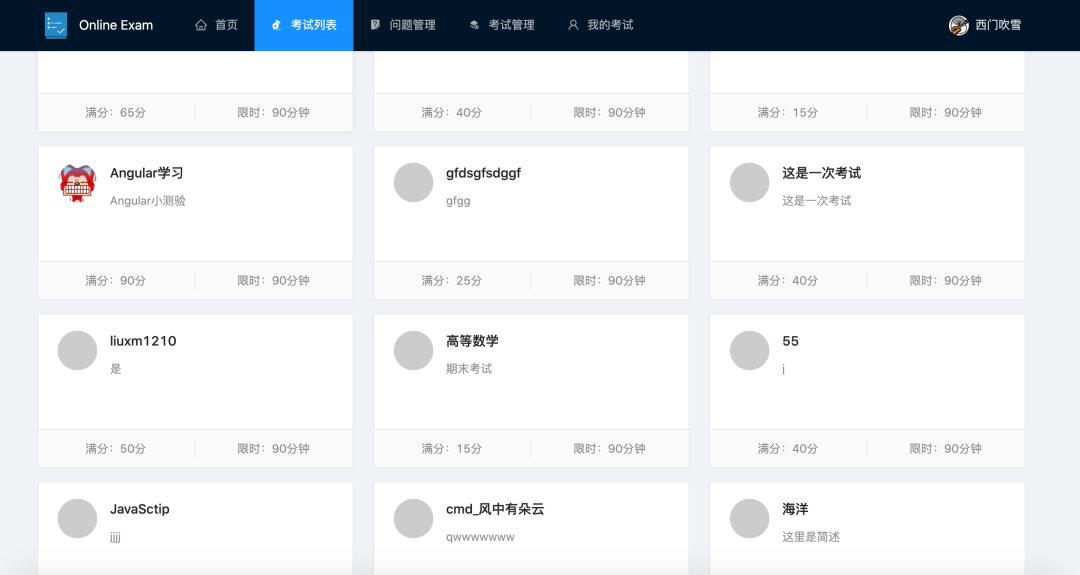Select the 考试列表 tab

[304, 25]
